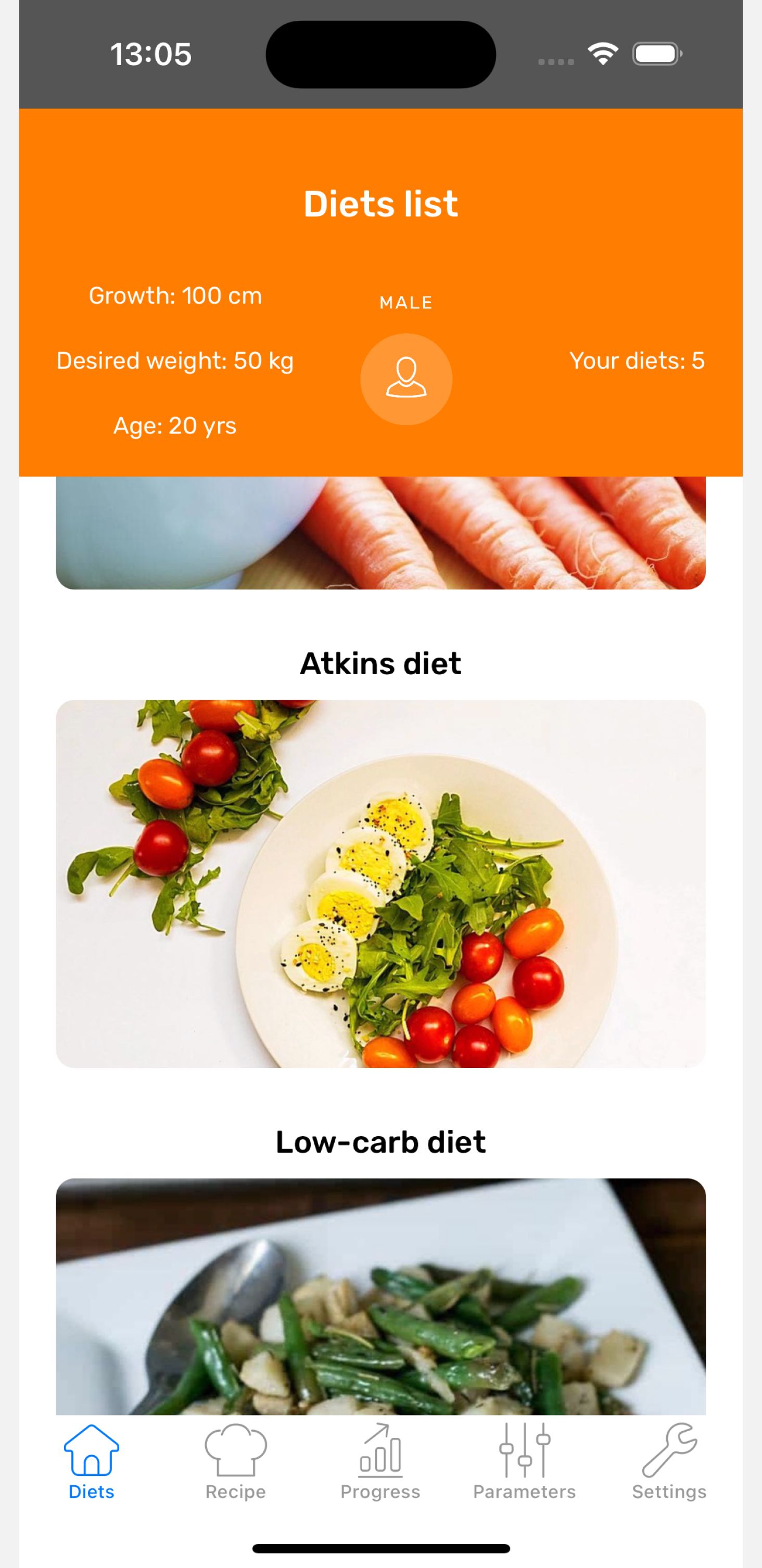Tap the profile avatar icon under MALE

[x=405, y=379]
